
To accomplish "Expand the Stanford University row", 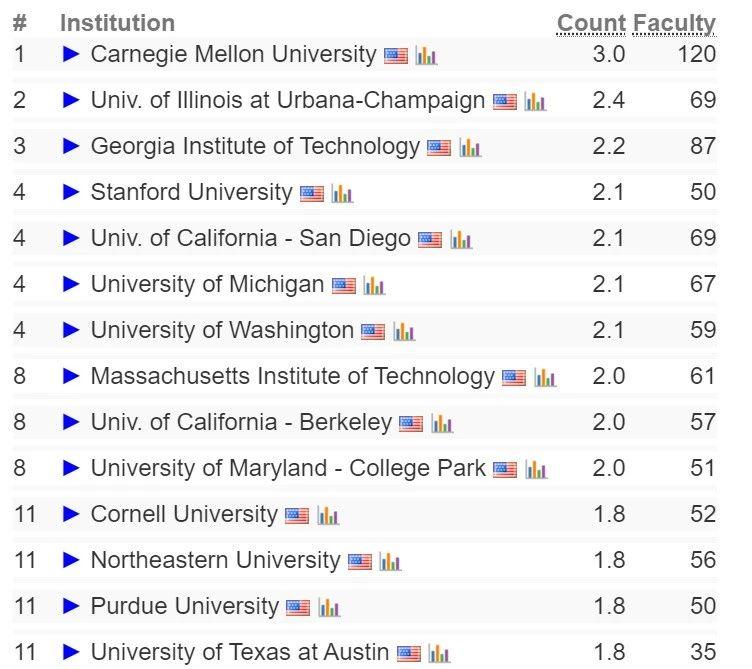I will [71, 192].
